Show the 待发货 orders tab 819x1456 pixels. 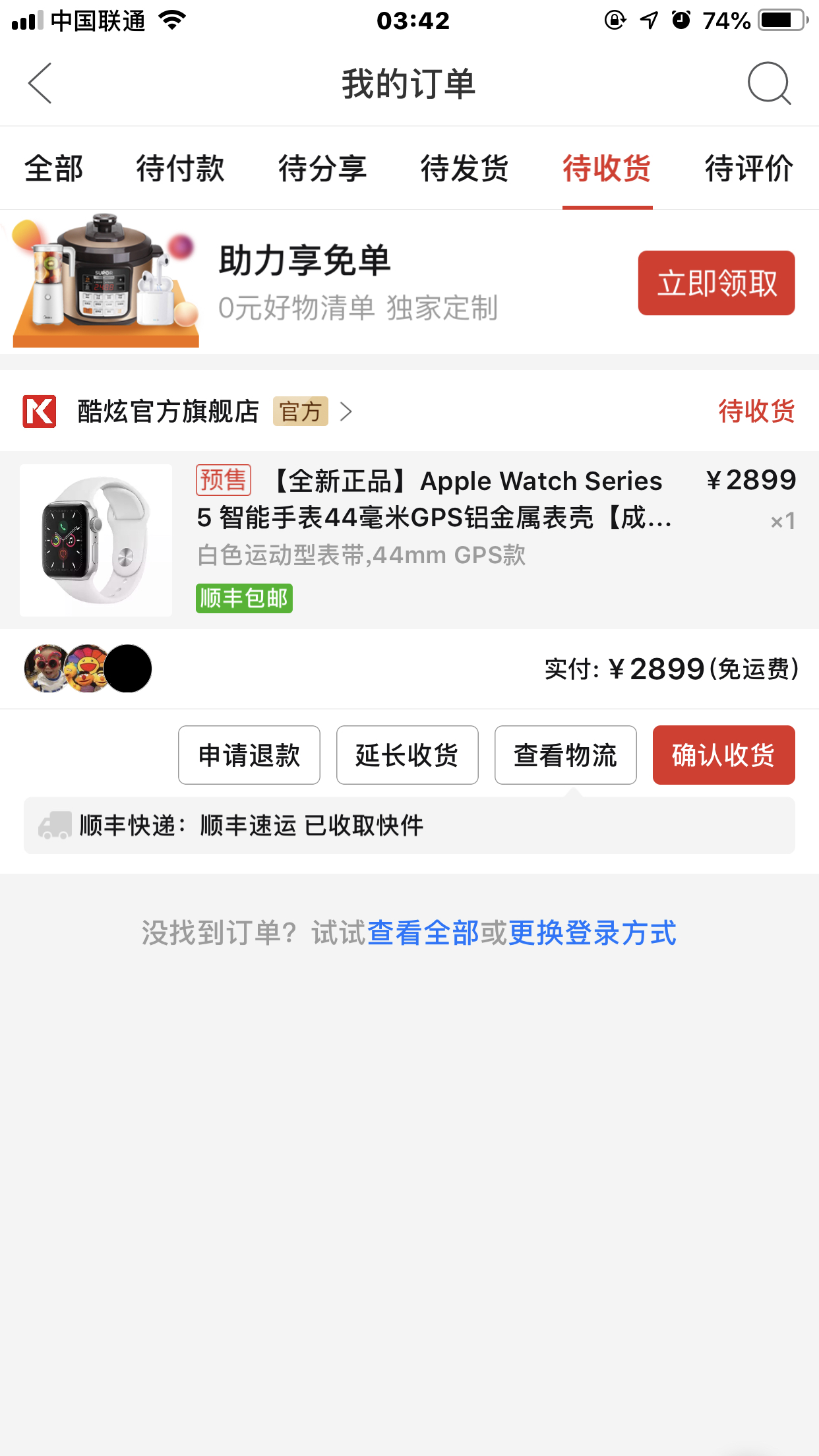pos(465,168)
